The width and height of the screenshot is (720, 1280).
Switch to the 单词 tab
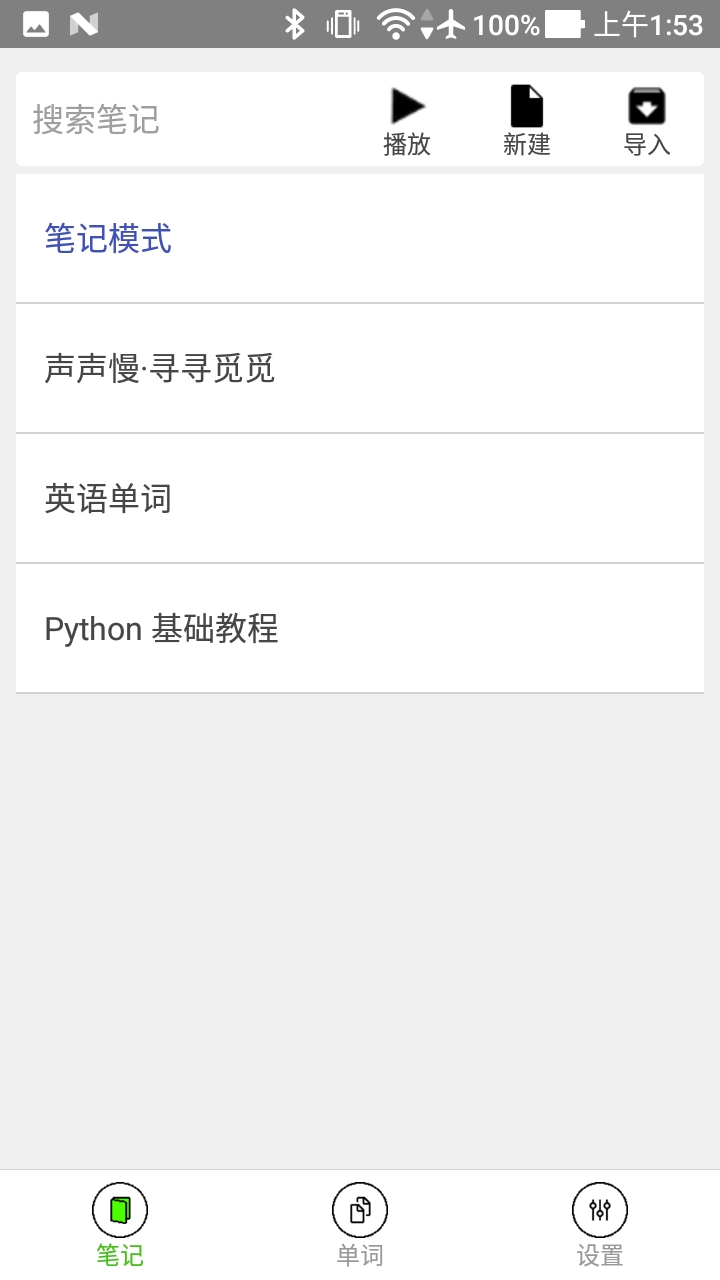360,1223
